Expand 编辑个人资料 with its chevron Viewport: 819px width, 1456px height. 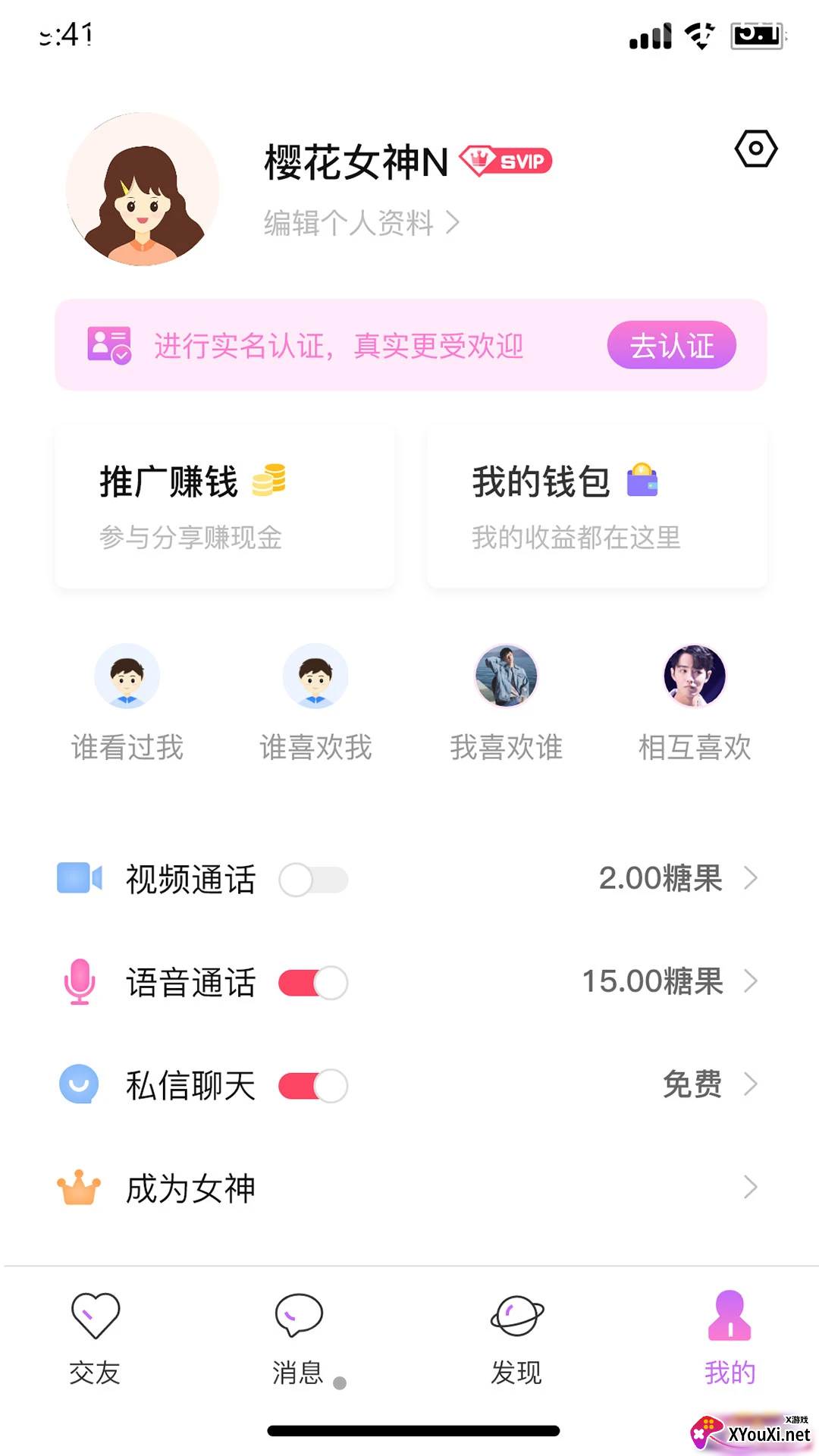point(453,222)
